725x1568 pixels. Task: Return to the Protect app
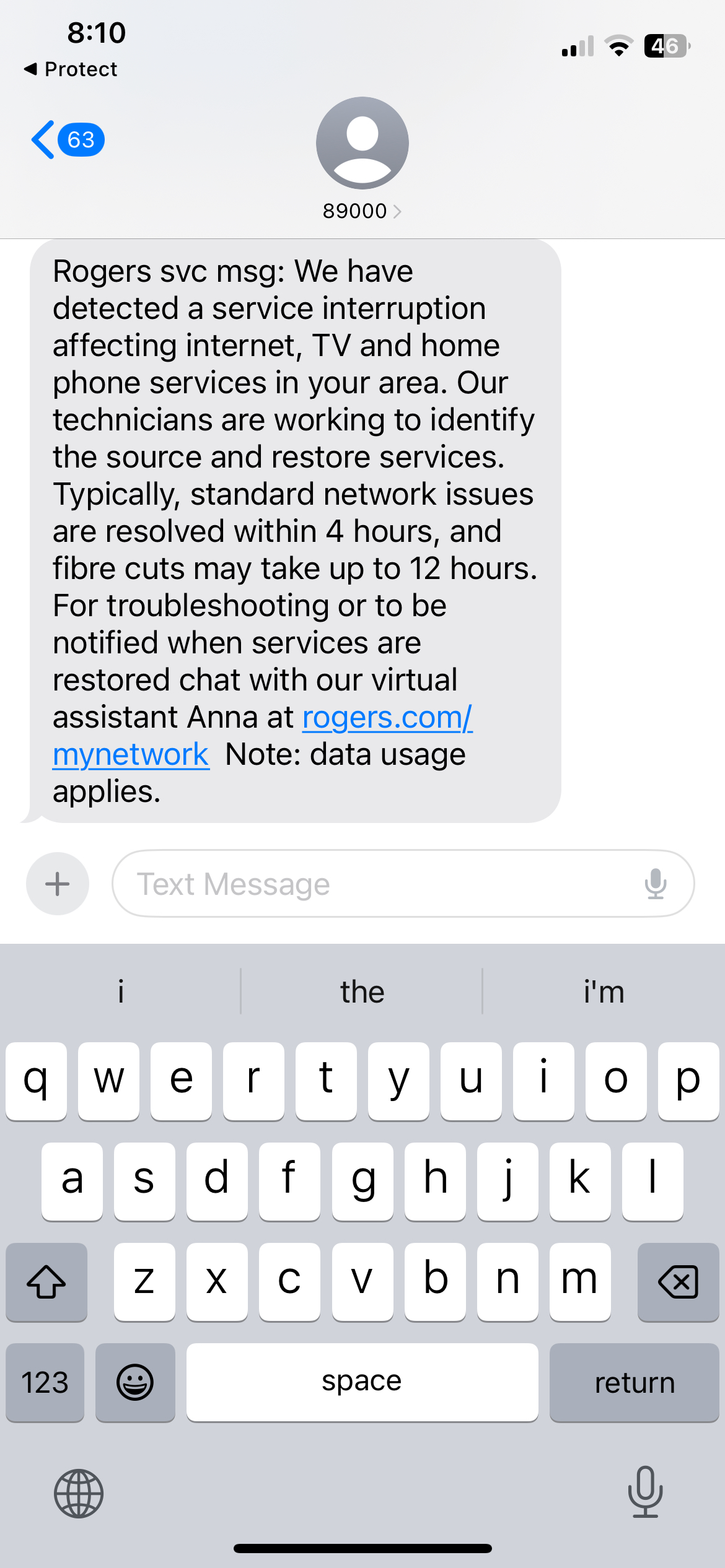pos(71,69)
